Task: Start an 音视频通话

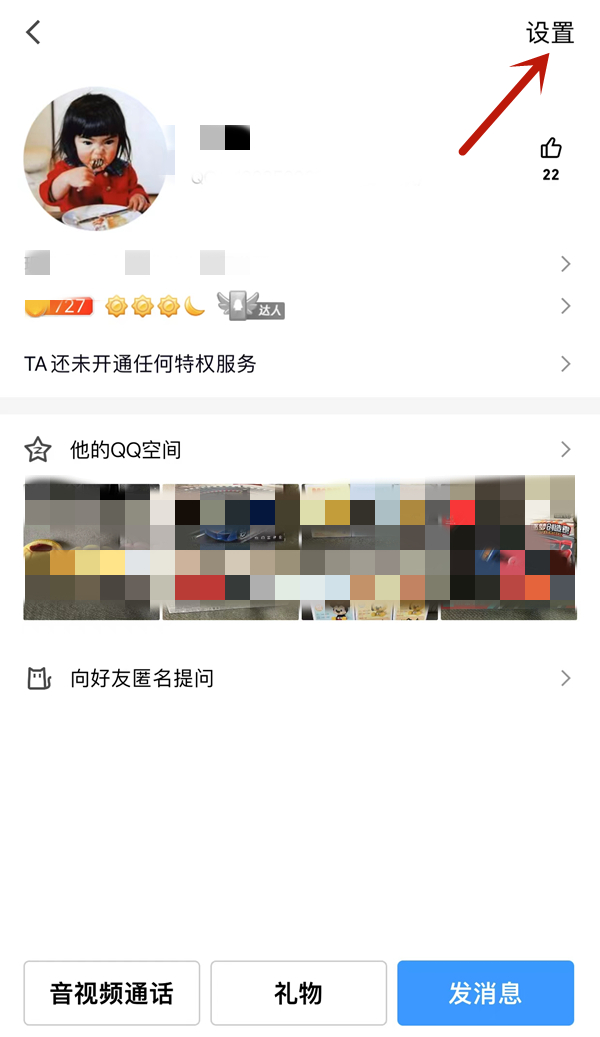Action: [x=112, y=993]
